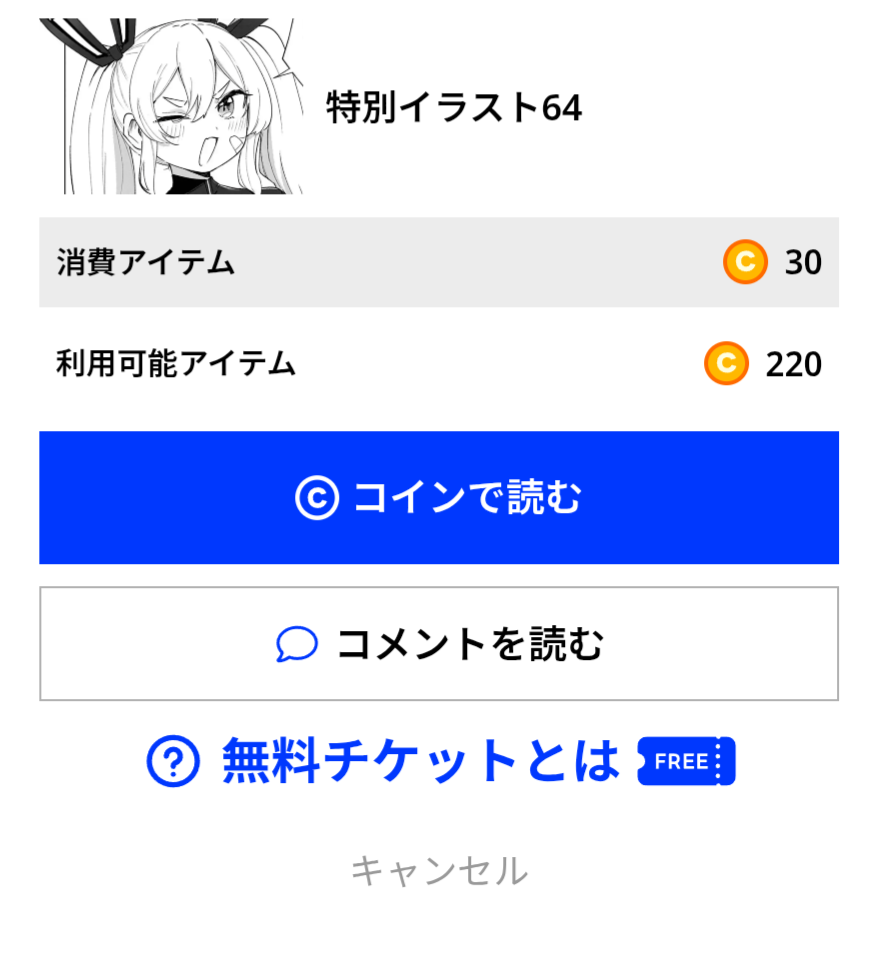Screen dimensions: 869x955
Task: Open コメントを読む to view comments
Action: coord(438,644)
